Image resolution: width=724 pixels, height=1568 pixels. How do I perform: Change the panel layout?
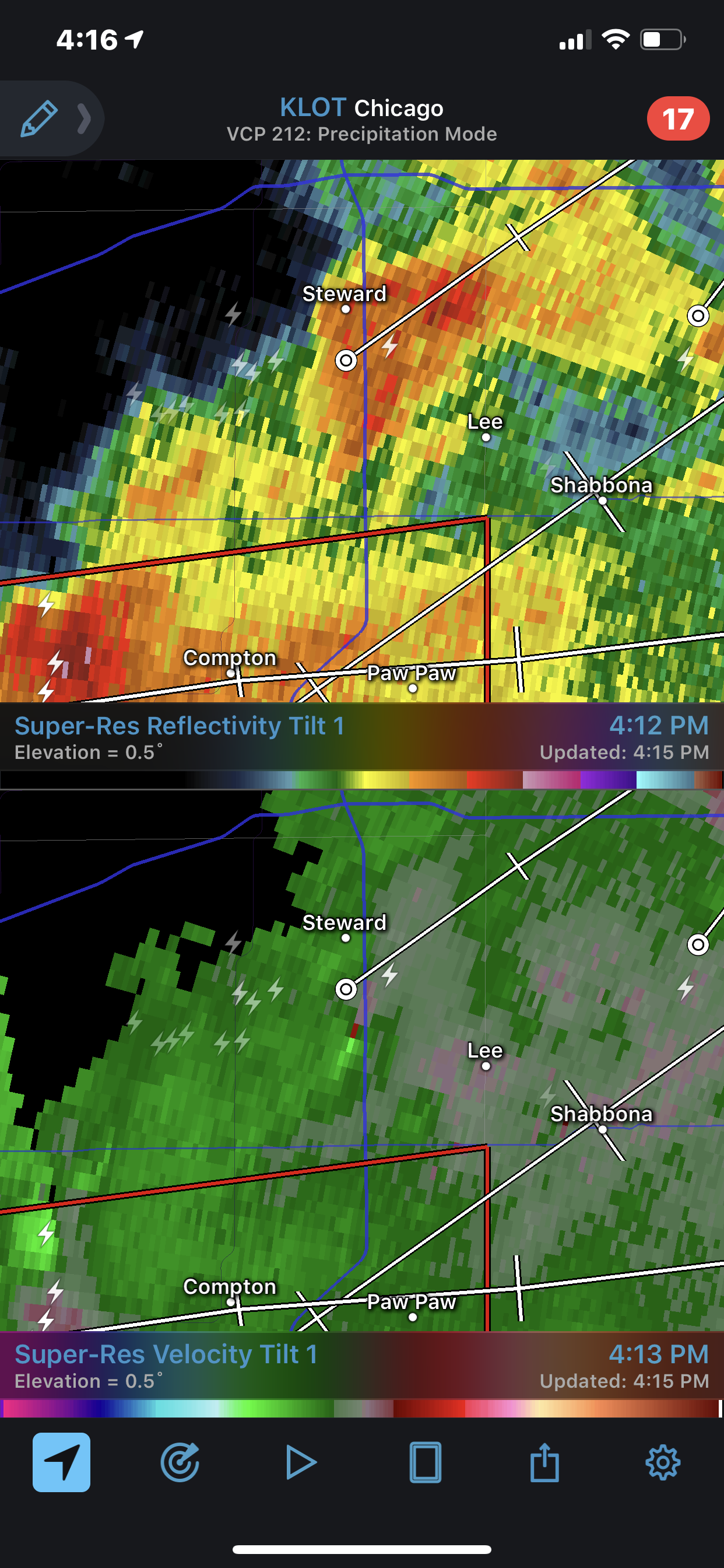pyautogui.click(x=426, y=1462)
